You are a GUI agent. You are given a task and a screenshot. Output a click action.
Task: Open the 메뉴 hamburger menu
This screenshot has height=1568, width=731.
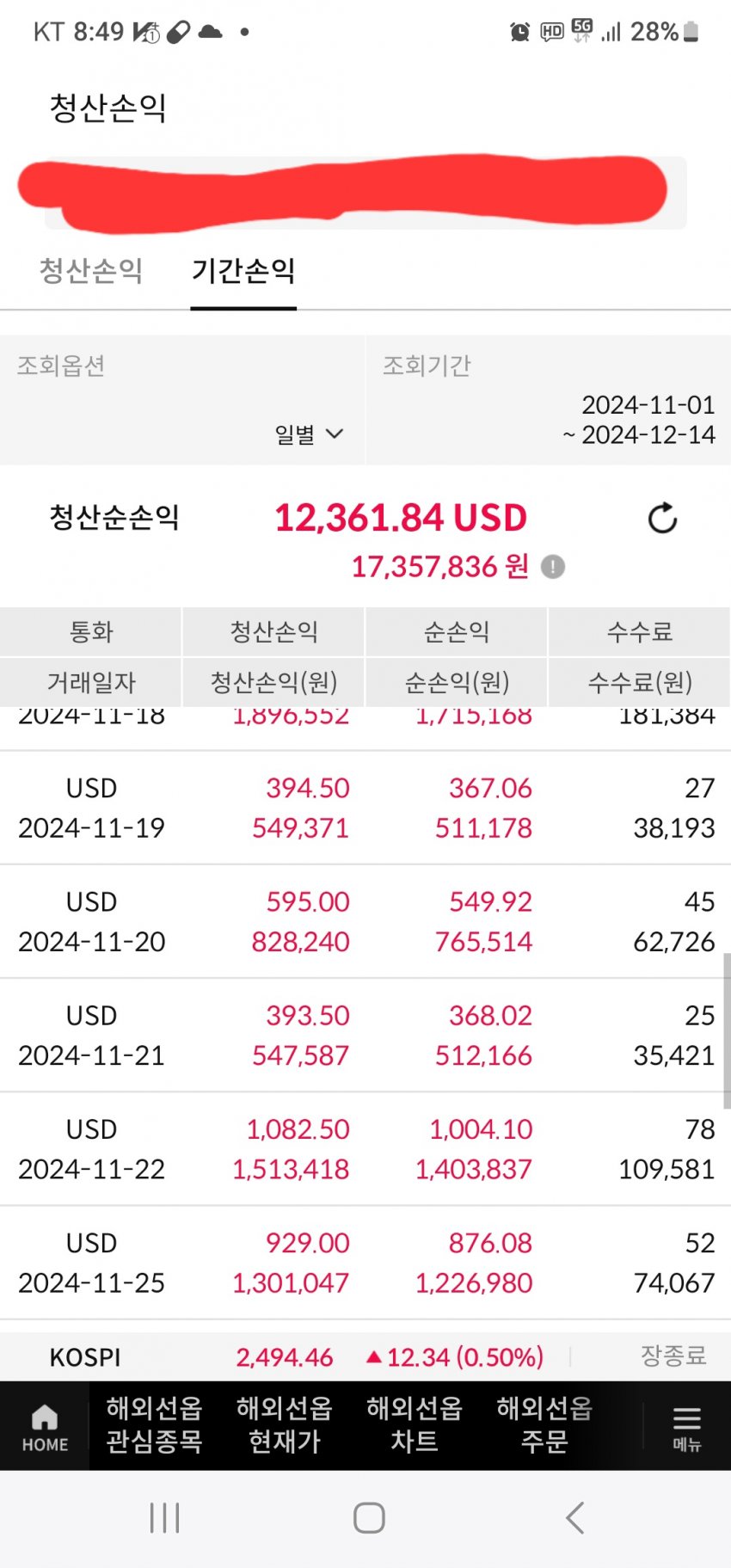686,1428
